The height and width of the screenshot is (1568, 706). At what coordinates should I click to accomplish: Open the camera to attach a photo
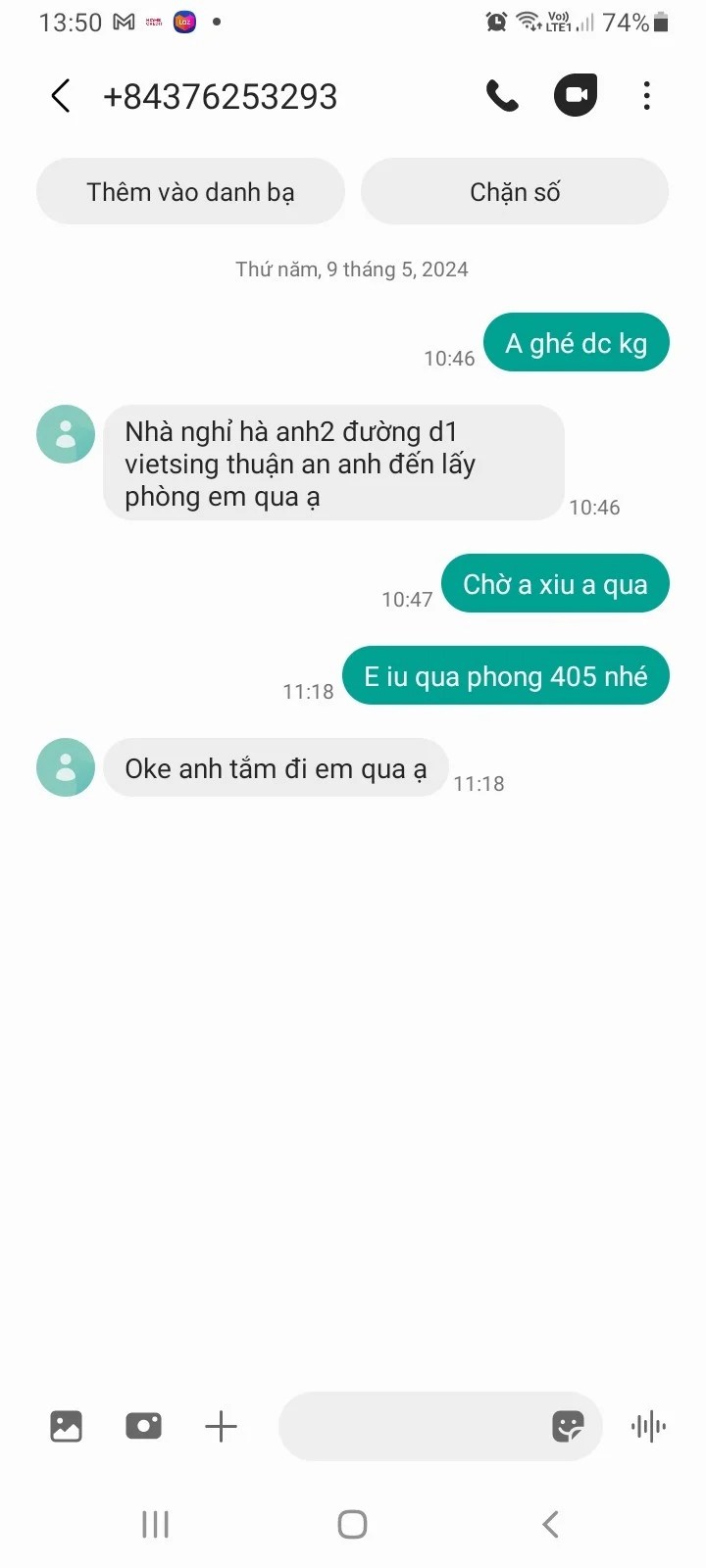point(143,1426)
